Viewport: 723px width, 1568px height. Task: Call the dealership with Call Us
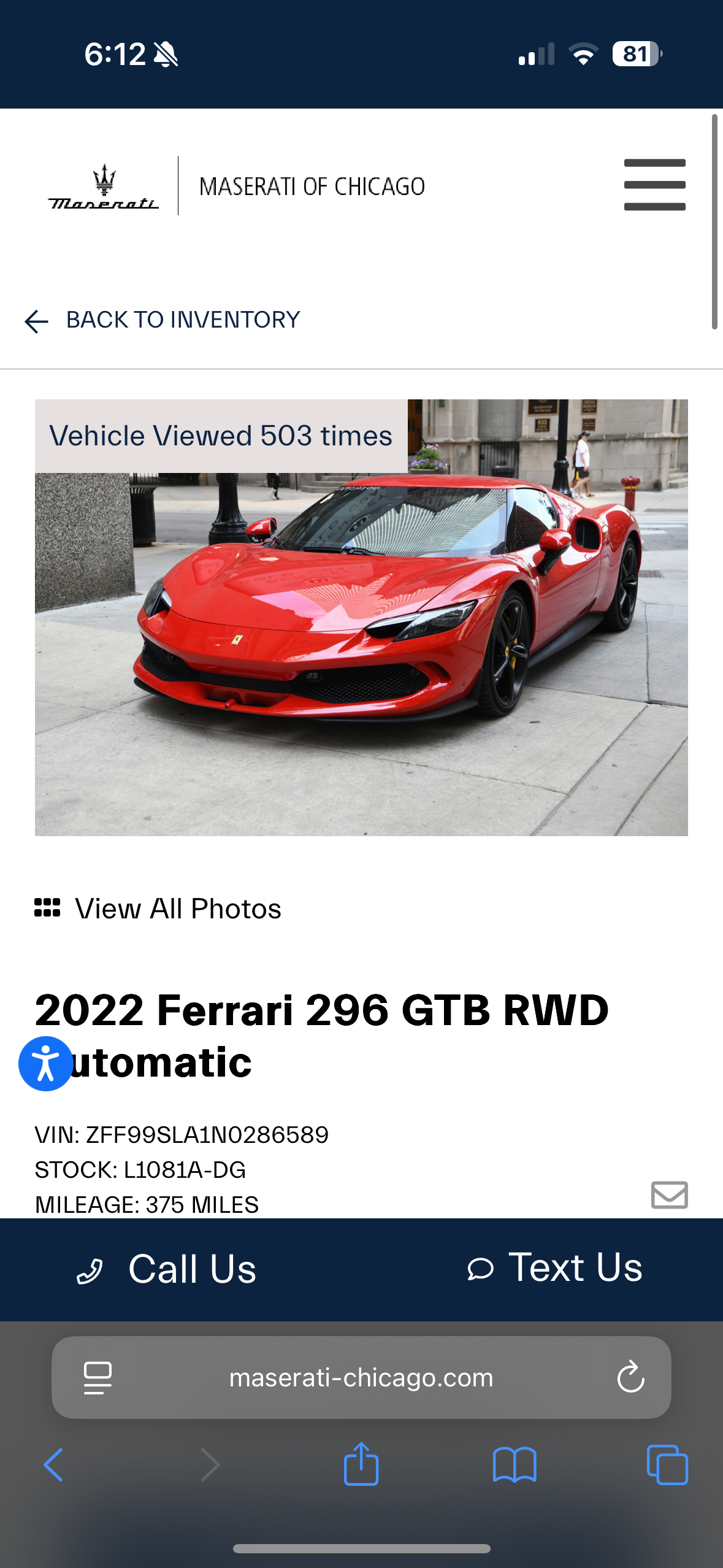pos(166,1269)
